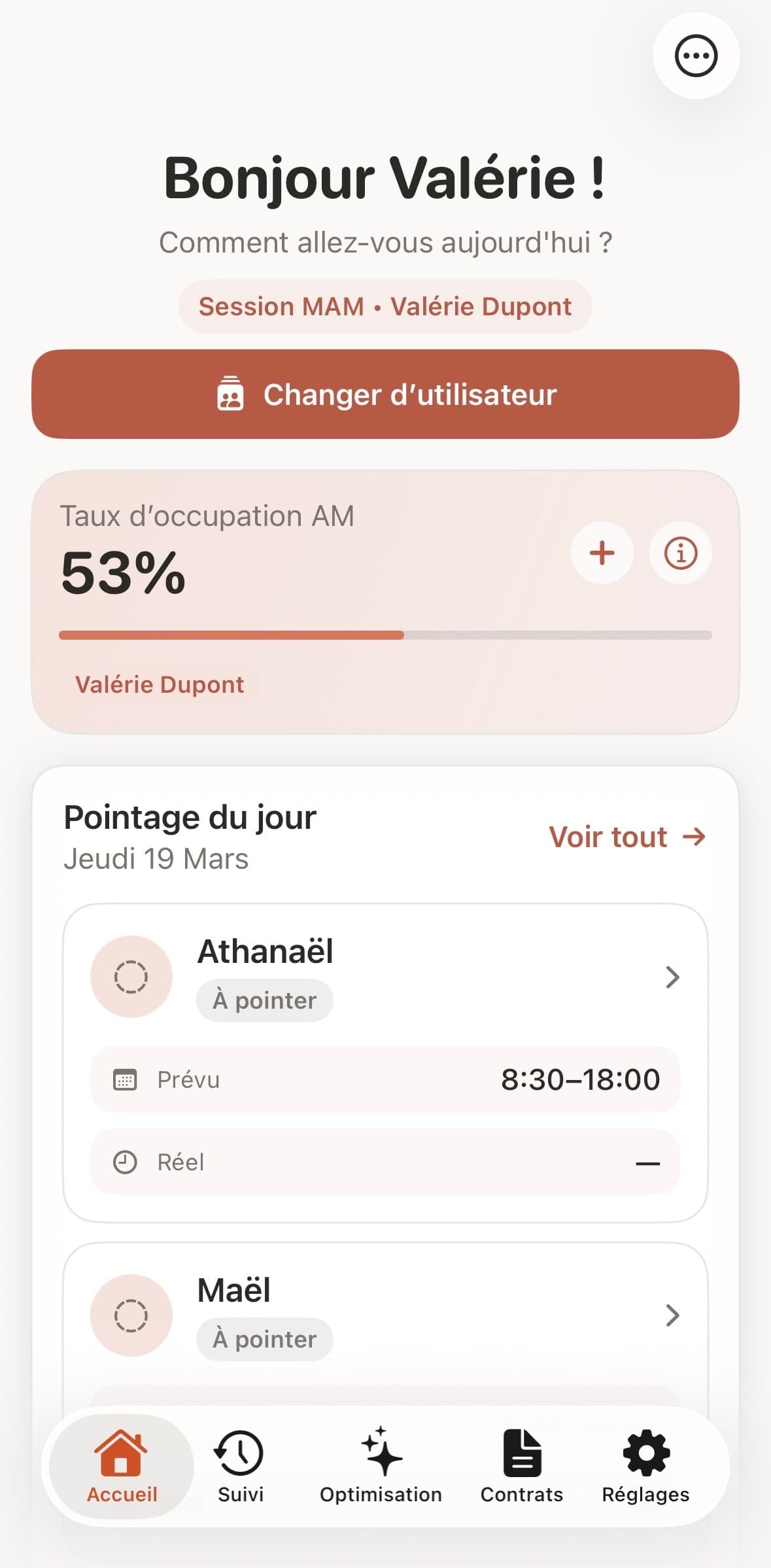Open the Contrats tab
The height and width of the screenshot is (1568, 771).
(521, 1473)
